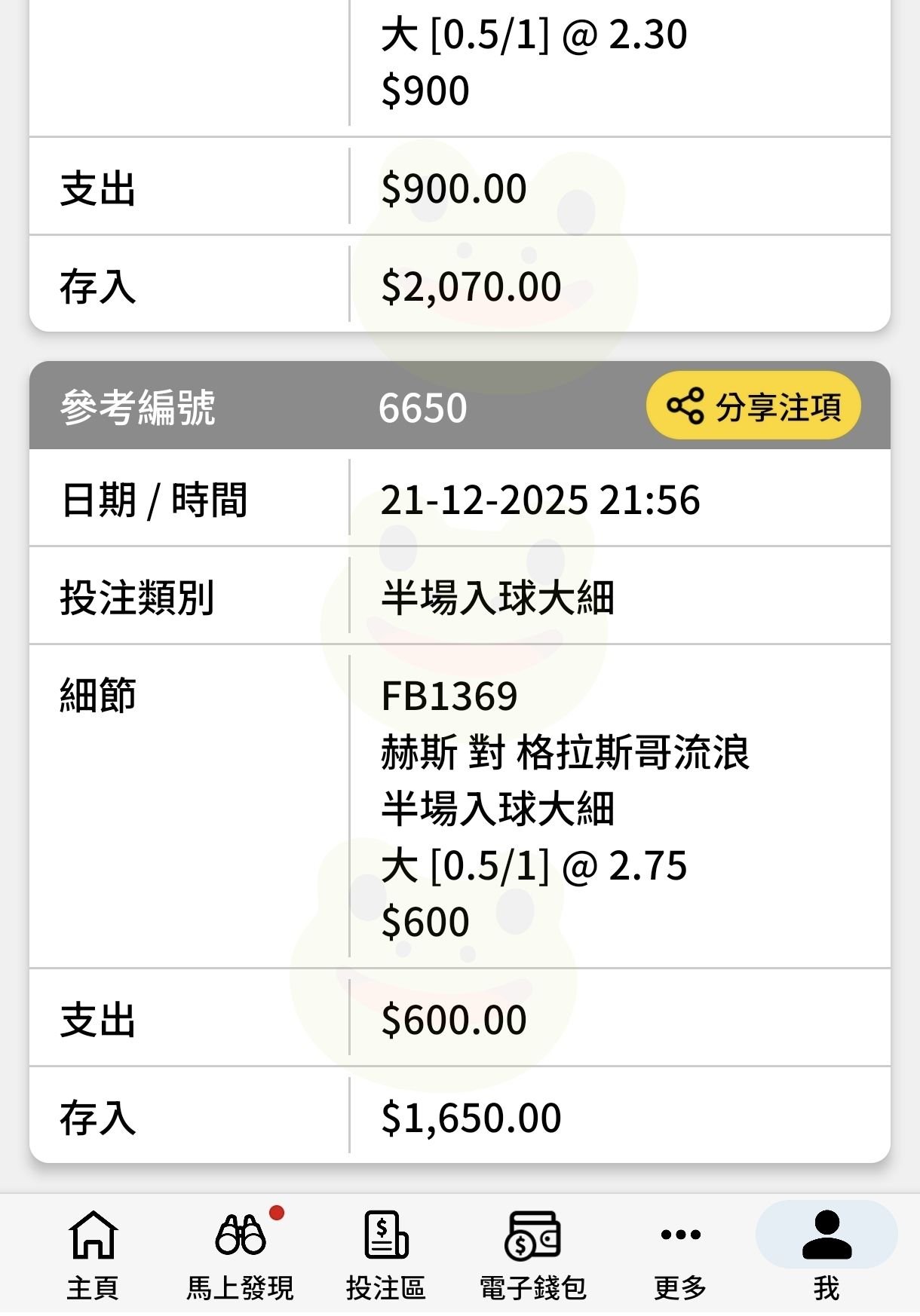The width and height of the screenshot is (920, 1316).
Task: Open the 更多 more menu
Action: pos(680,1255)
